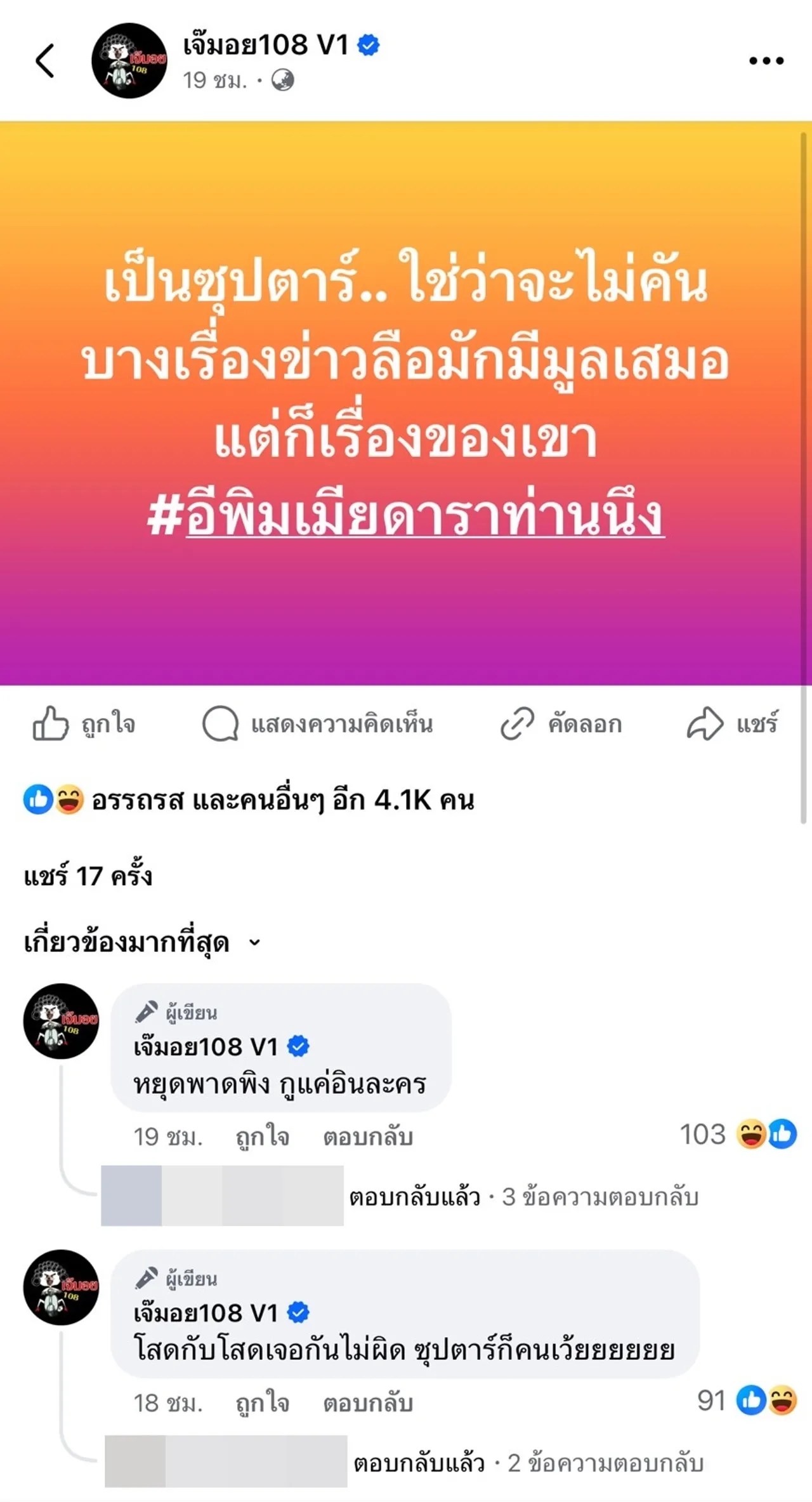The width and height of the screenshot is (812, 1502).
Task: Copy the post link with คัดลอก
Action: click(561, 724)
